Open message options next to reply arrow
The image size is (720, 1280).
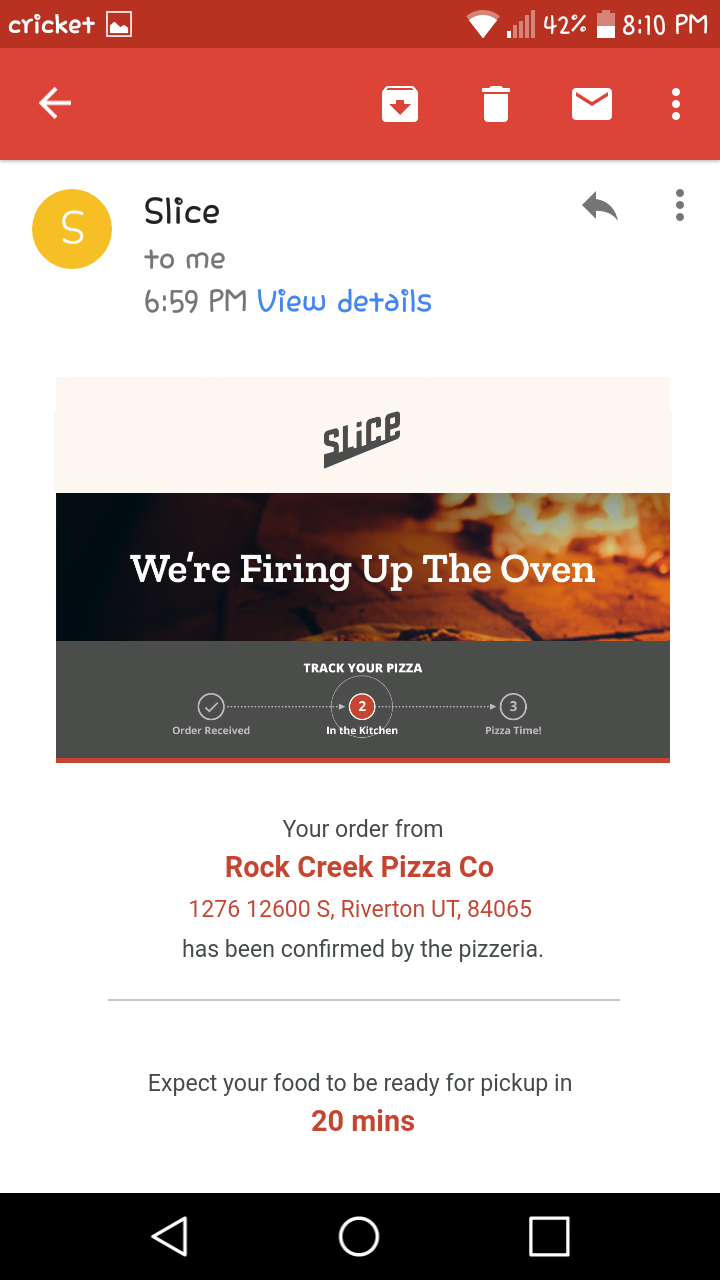(x=680, y=205)
